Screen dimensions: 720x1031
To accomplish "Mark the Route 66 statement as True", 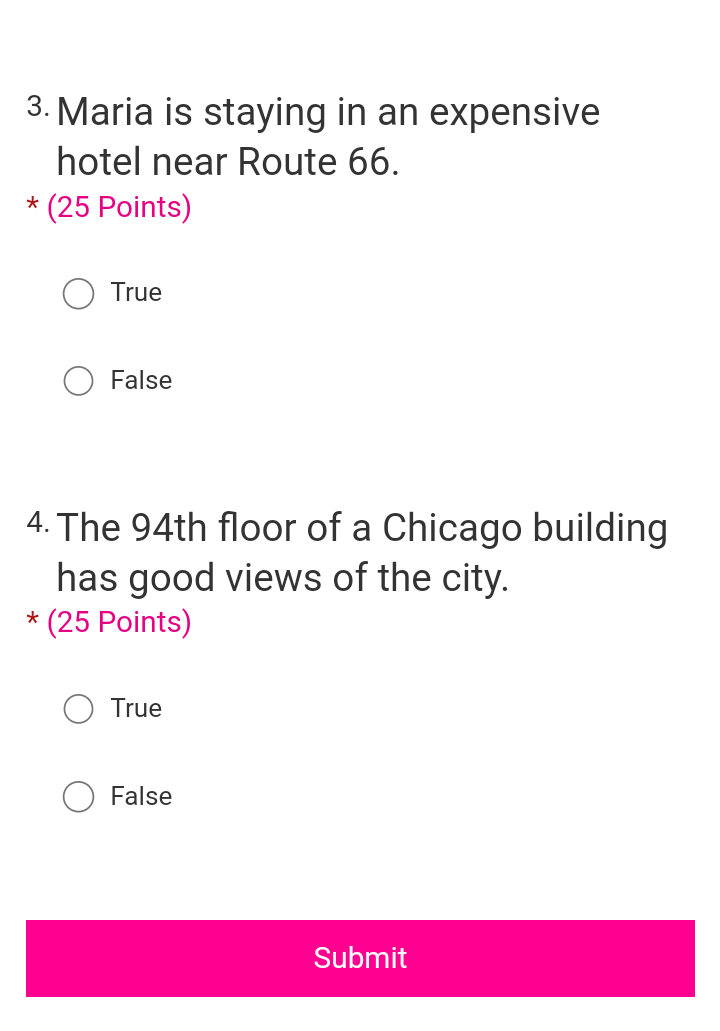I will pyautogui.click(x=78, y=293).
